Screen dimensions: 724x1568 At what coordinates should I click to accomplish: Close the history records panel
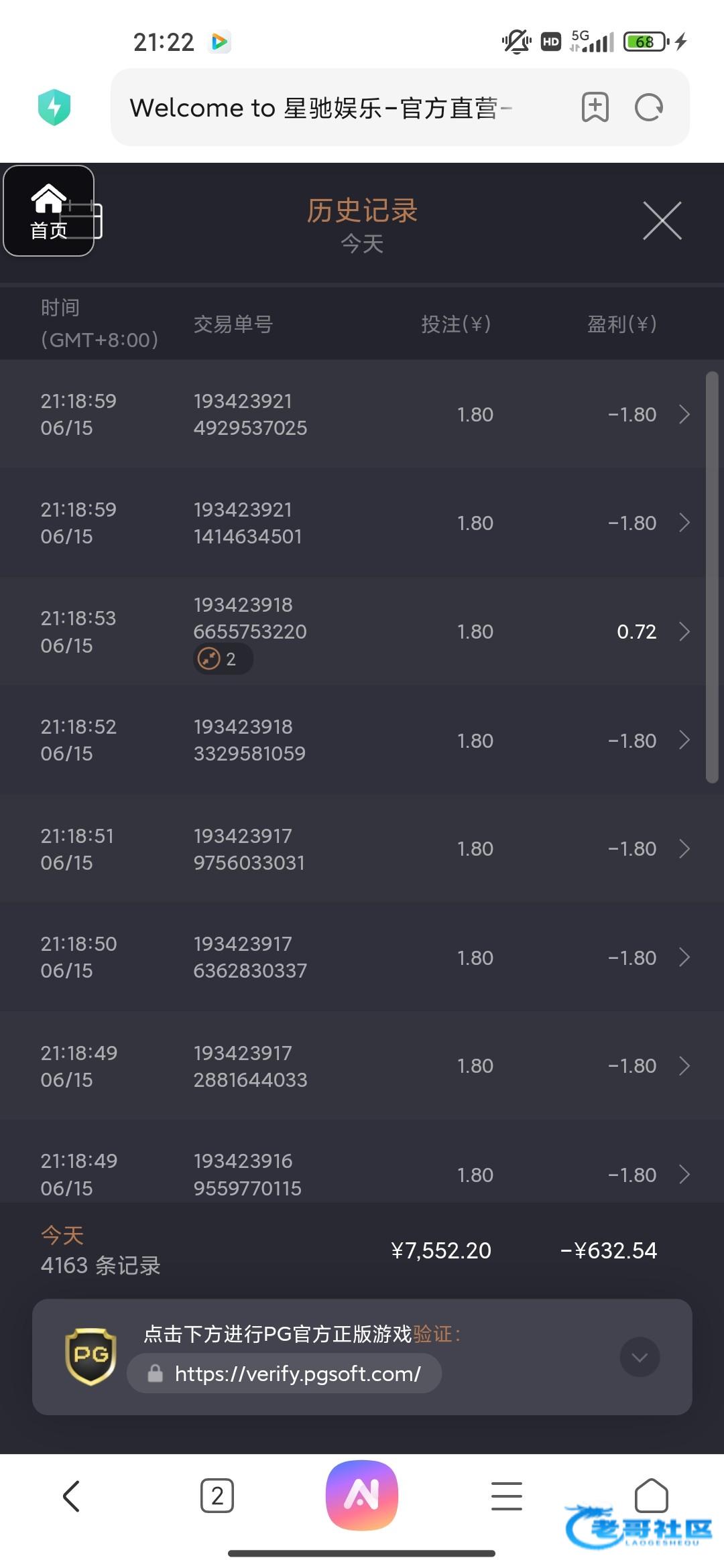tap(662, 220)
